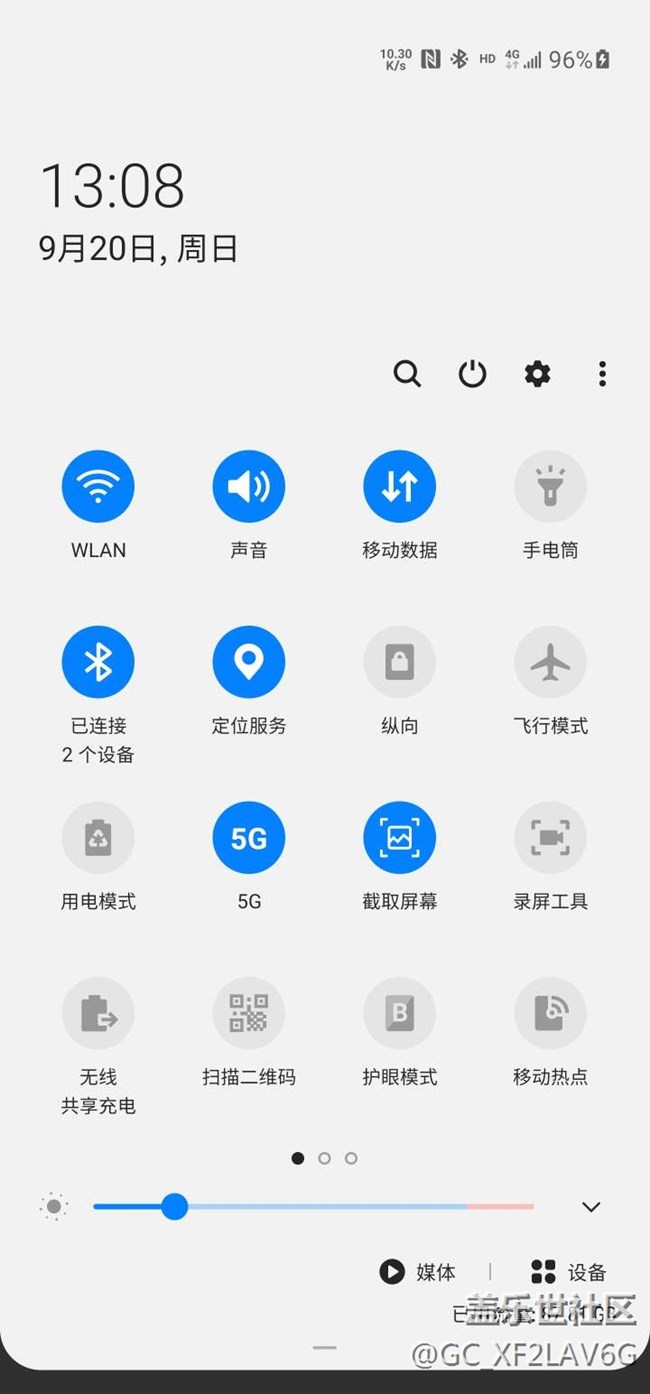Turn on 移动热点 mobile hotspot
The image size is (650, 1394).
pyautogui.click(x=550, y=1013)
